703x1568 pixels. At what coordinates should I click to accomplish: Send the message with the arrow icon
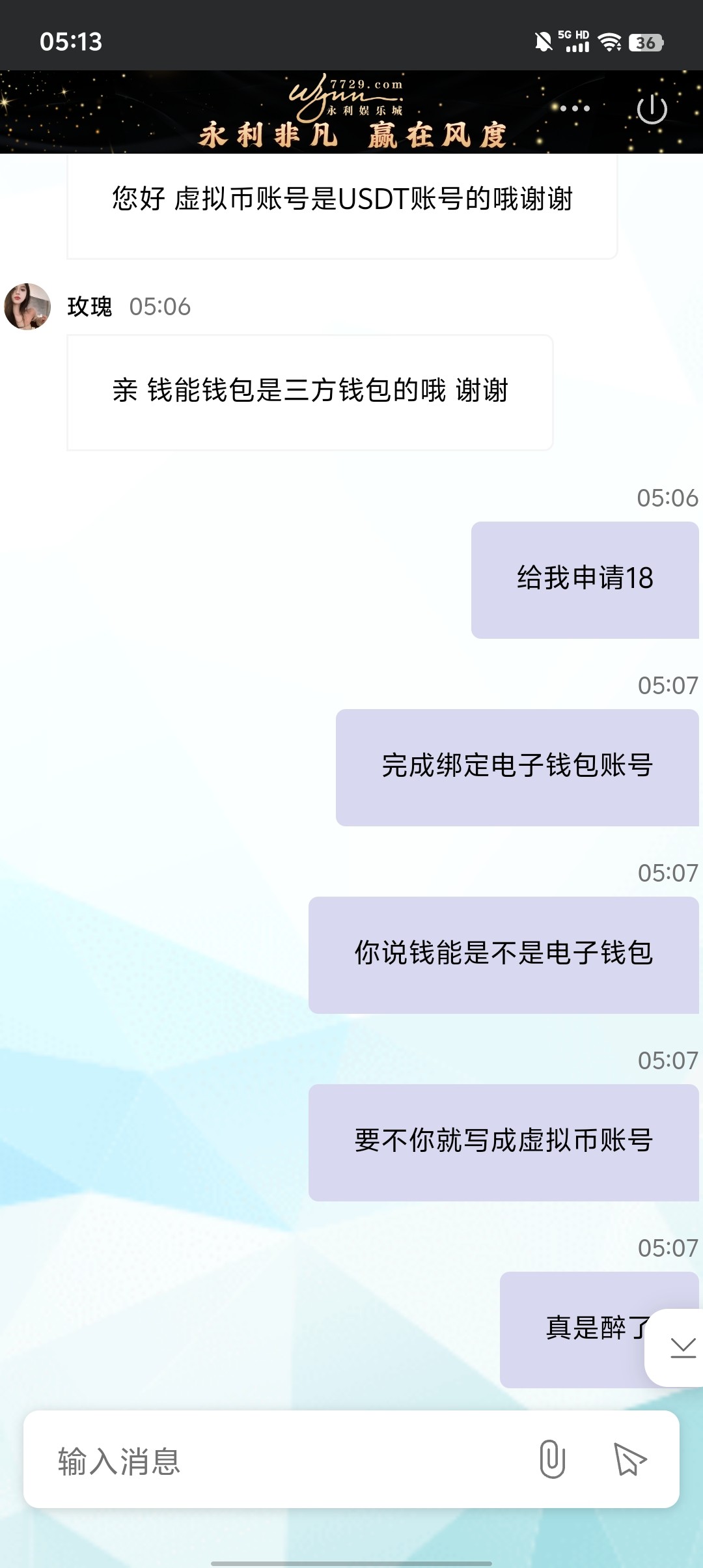629,1459
